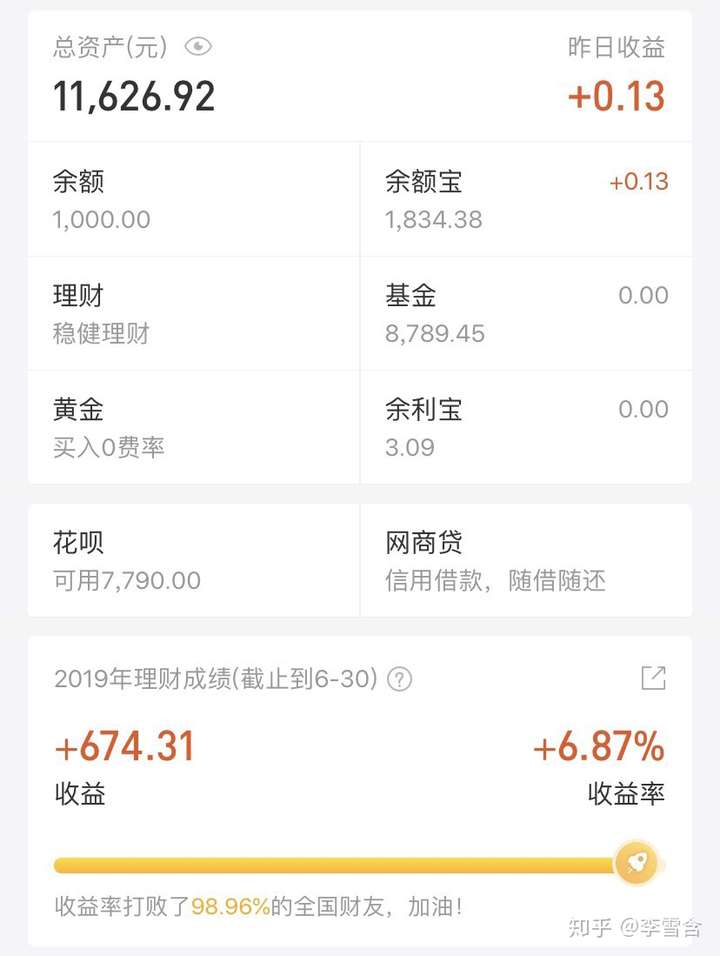This screenshot has height=956, width=720.
Task: View the 基金 holdings of 8,789.45
Action: point(525,314)
